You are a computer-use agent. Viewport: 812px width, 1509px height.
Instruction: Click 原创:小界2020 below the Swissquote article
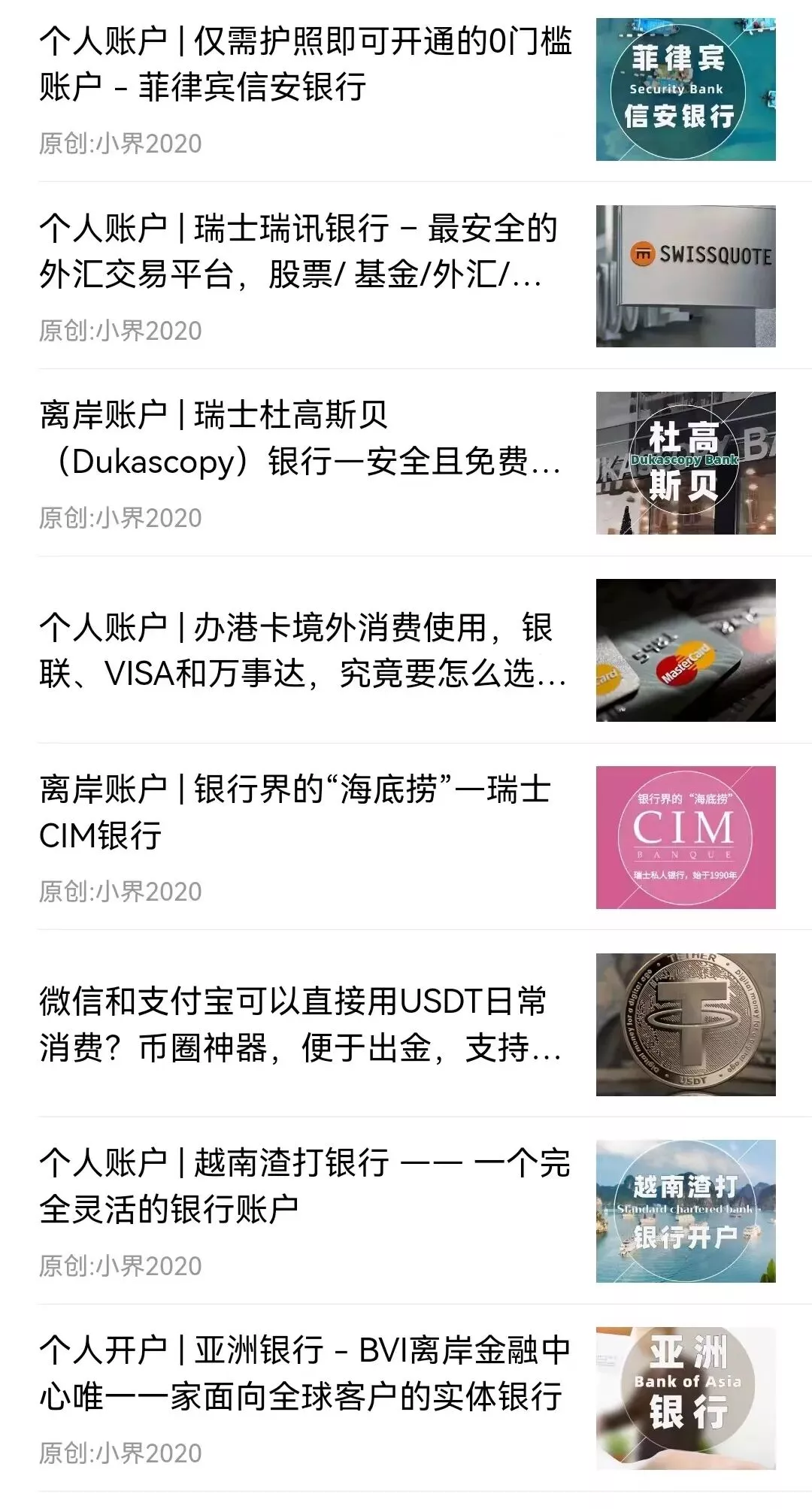pos(122,329)
